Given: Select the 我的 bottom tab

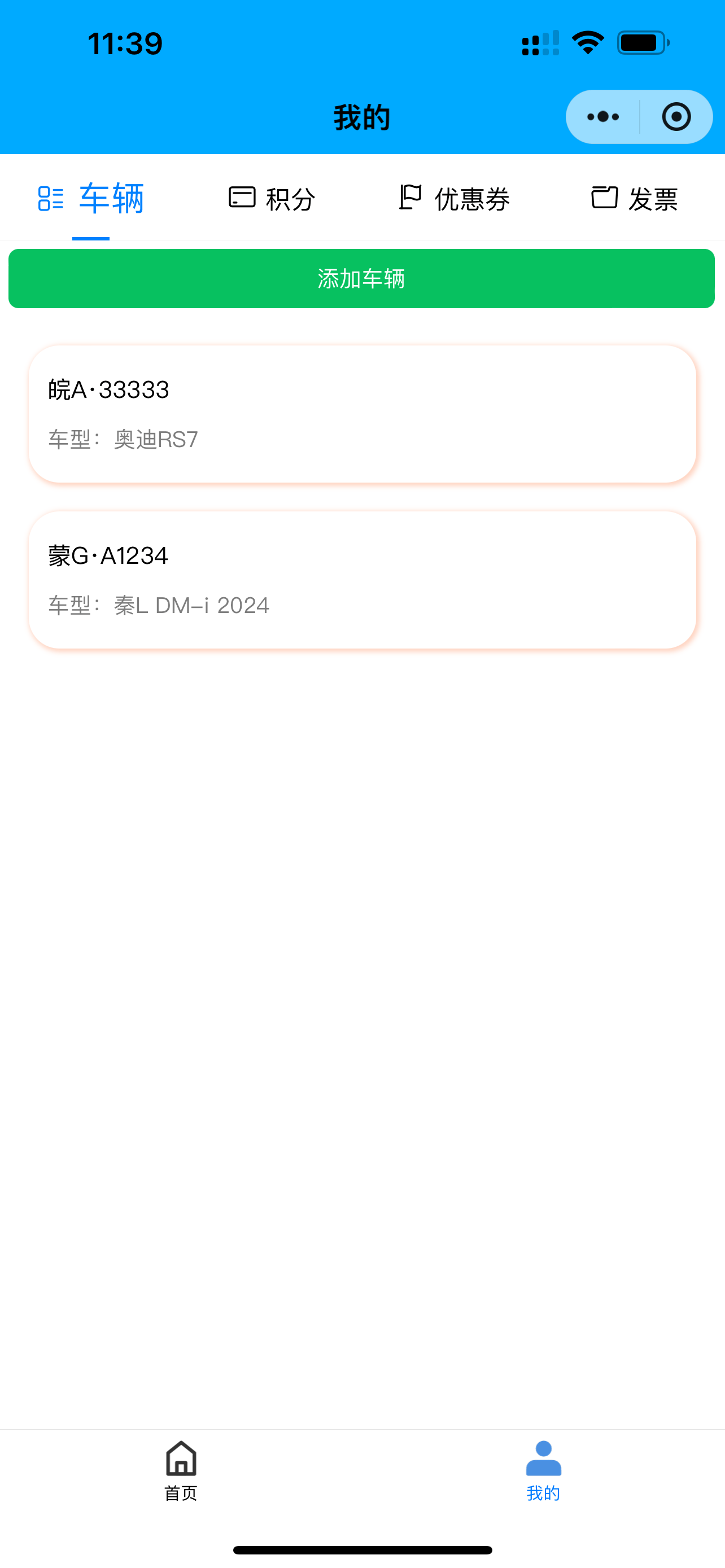Looking at the screenshot, I should click(x=543, y=1470).
